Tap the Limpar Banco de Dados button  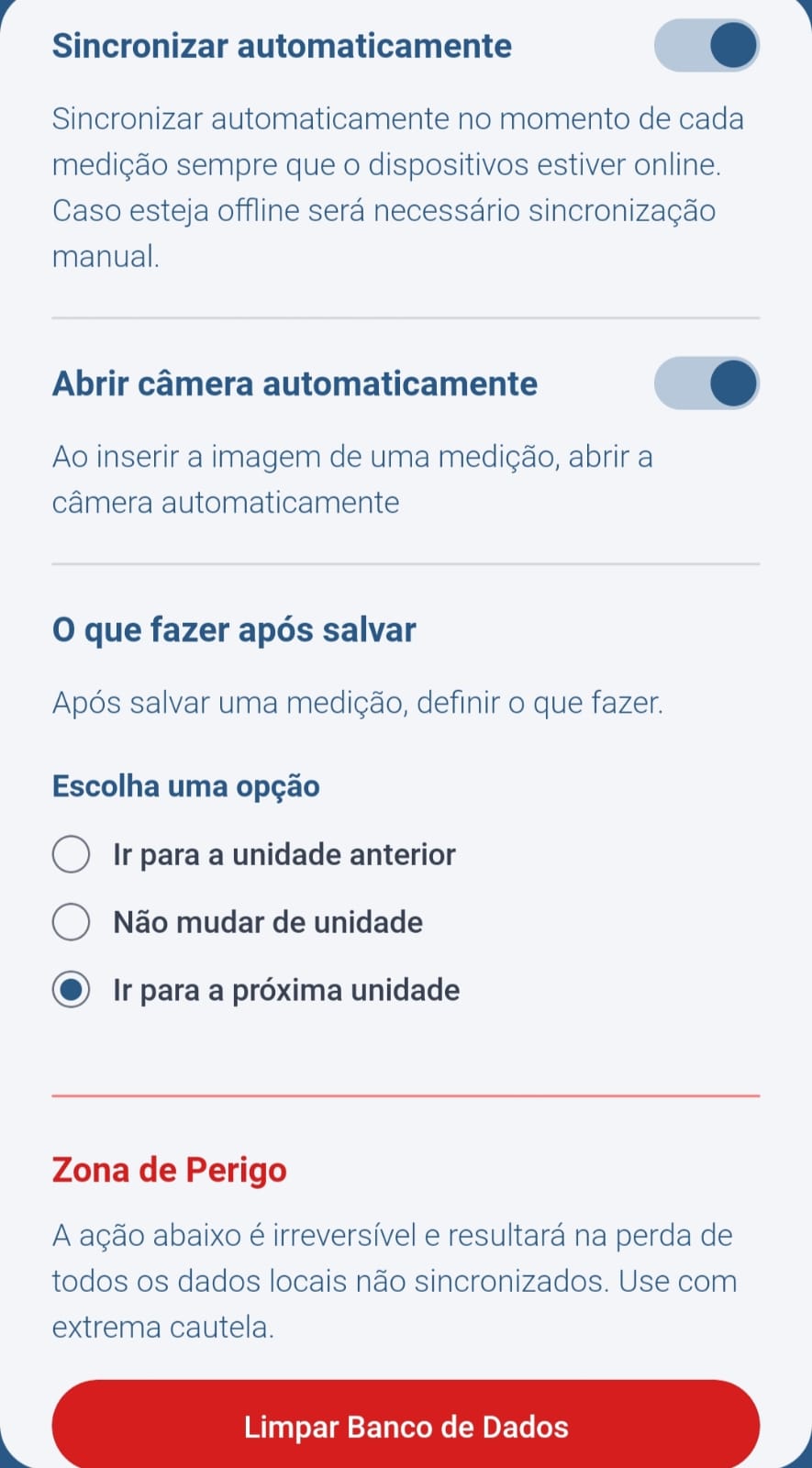(x=406, y=1427)
